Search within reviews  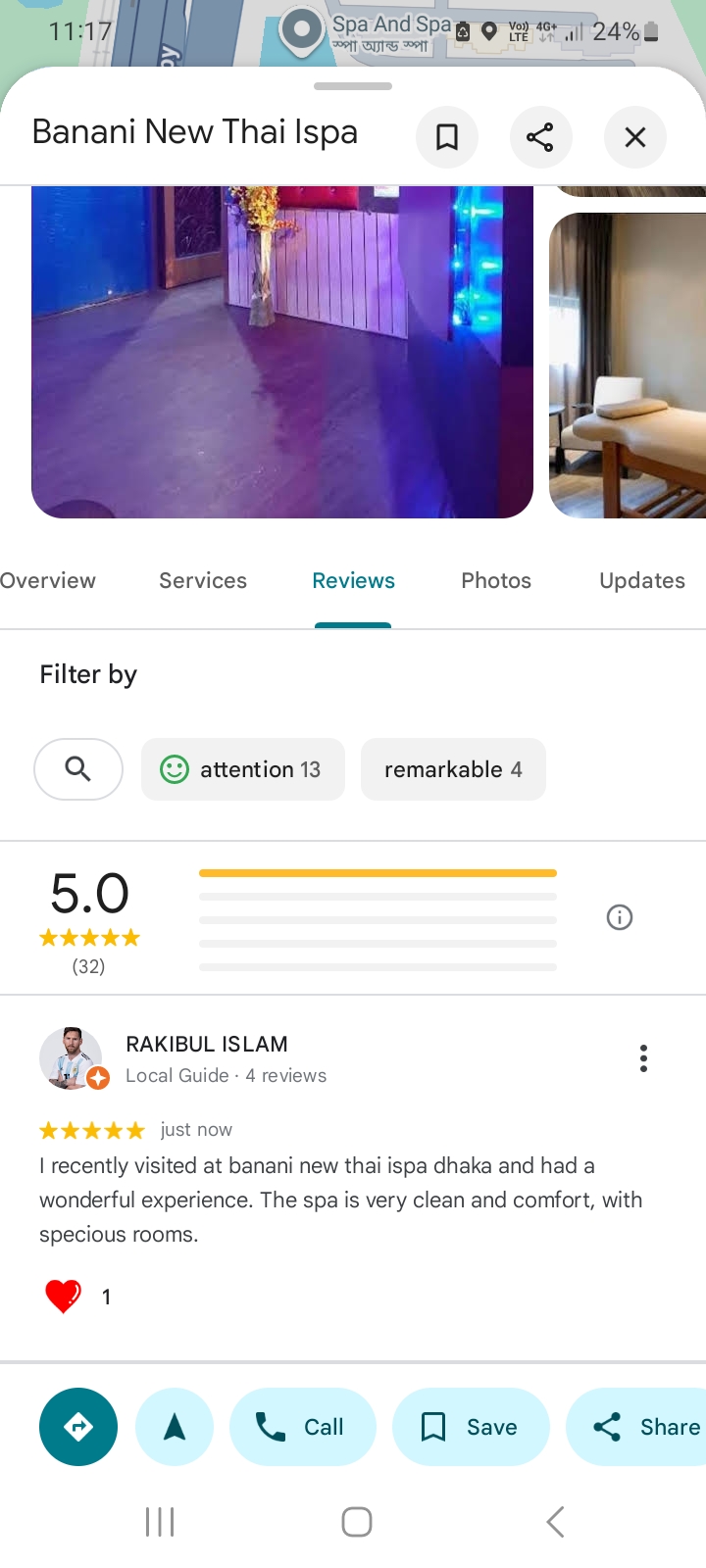78,769
